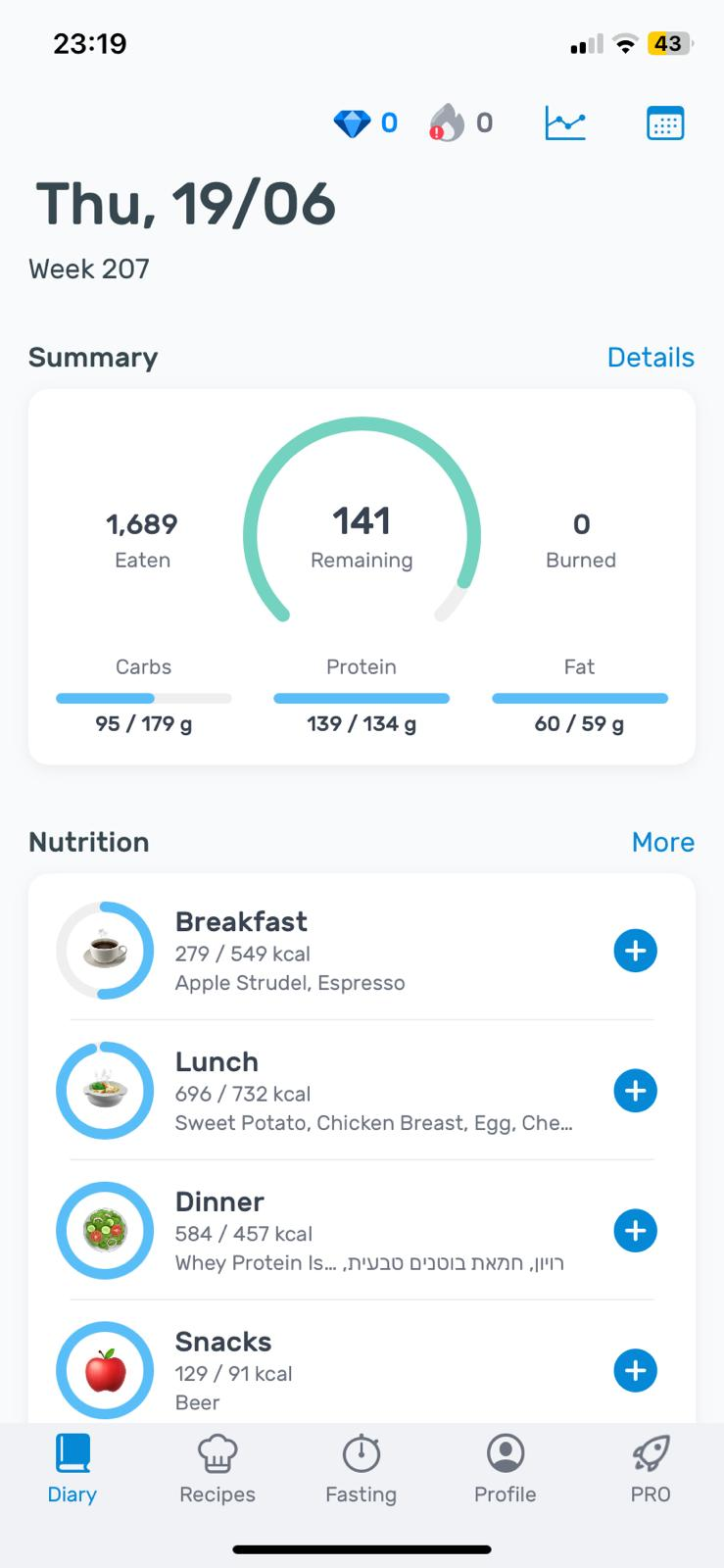Open the statistics chart icon
Image resolution: width=724 pixels, height=1568 pixels.
coord(565,122)
